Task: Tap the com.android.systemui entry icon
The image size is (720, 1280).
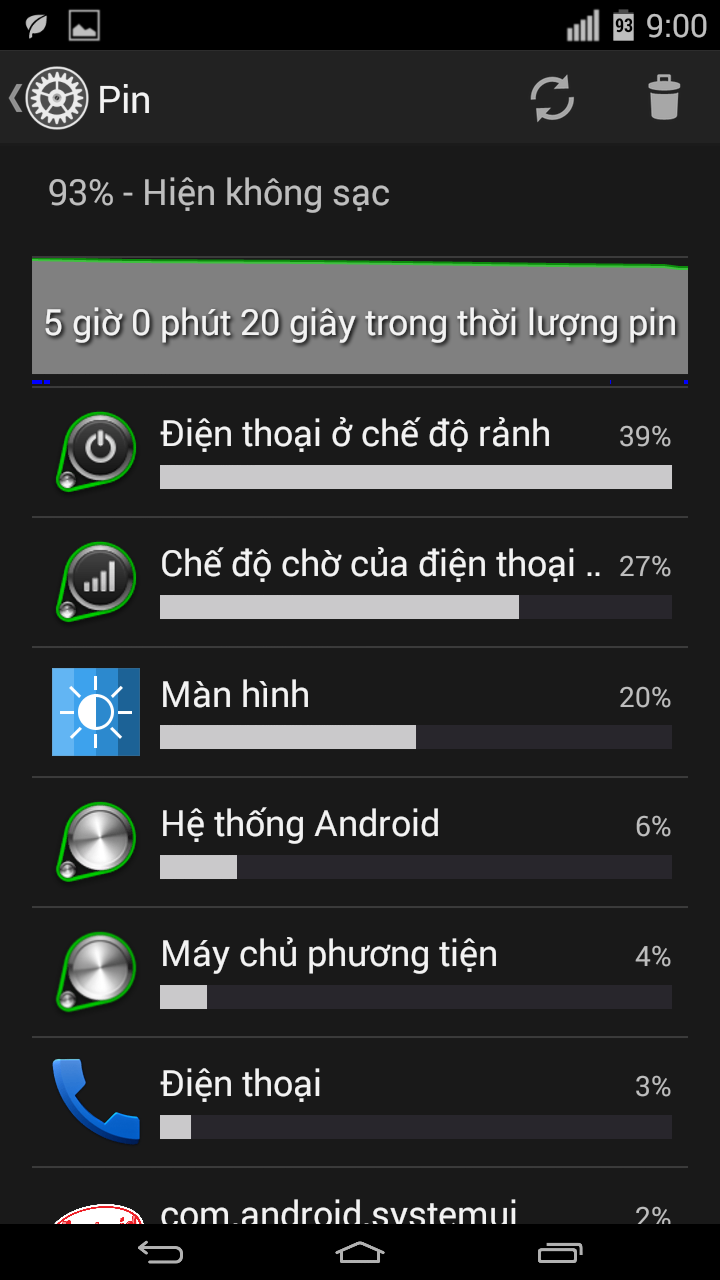Action: coord(95,1215)
